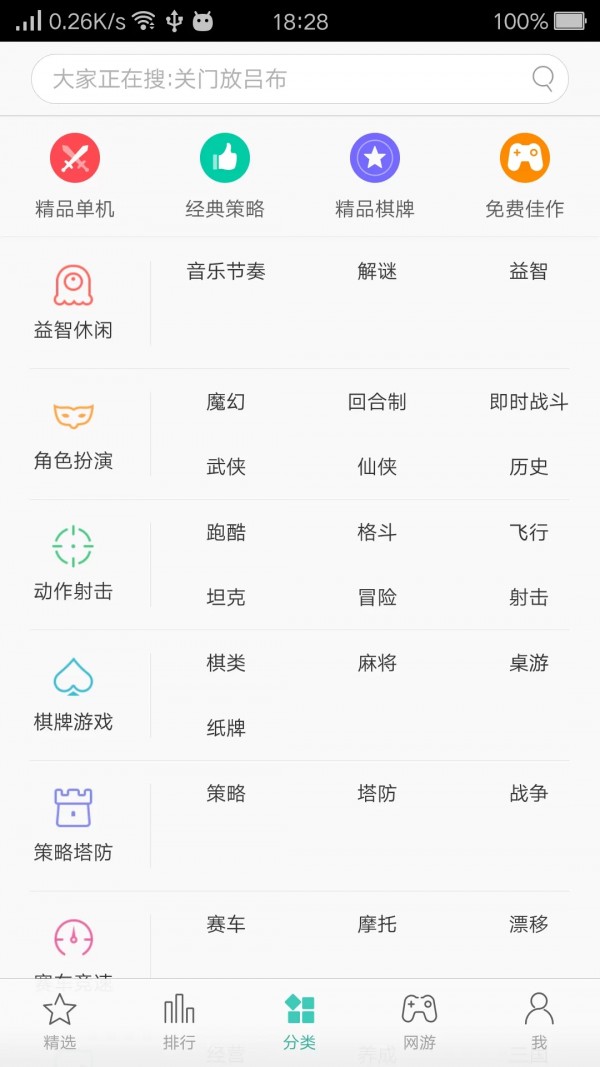600x1067 pixels.
Task: Select the 武侠 subcategory
Action: [226, 467]
